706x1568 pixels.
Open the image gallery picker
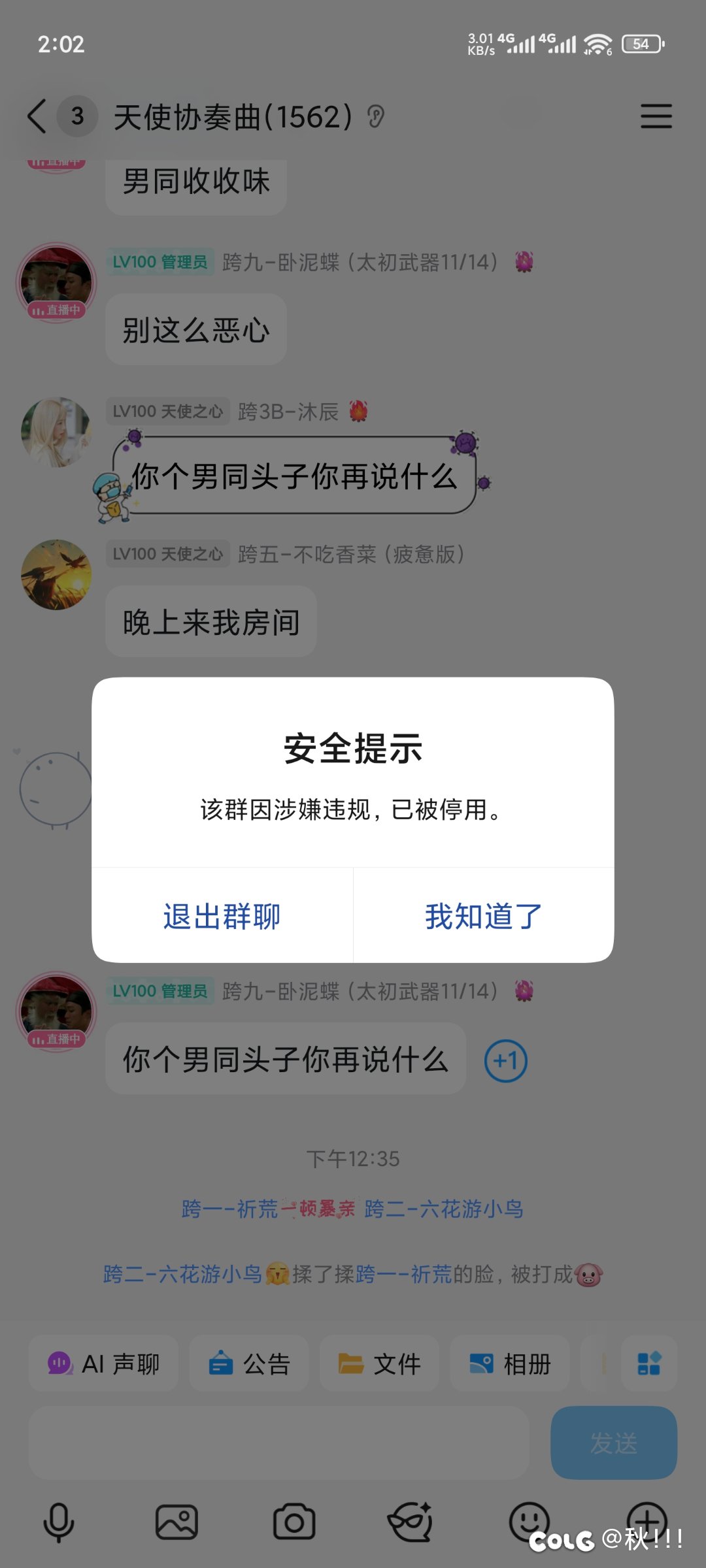click(176, 1522)
